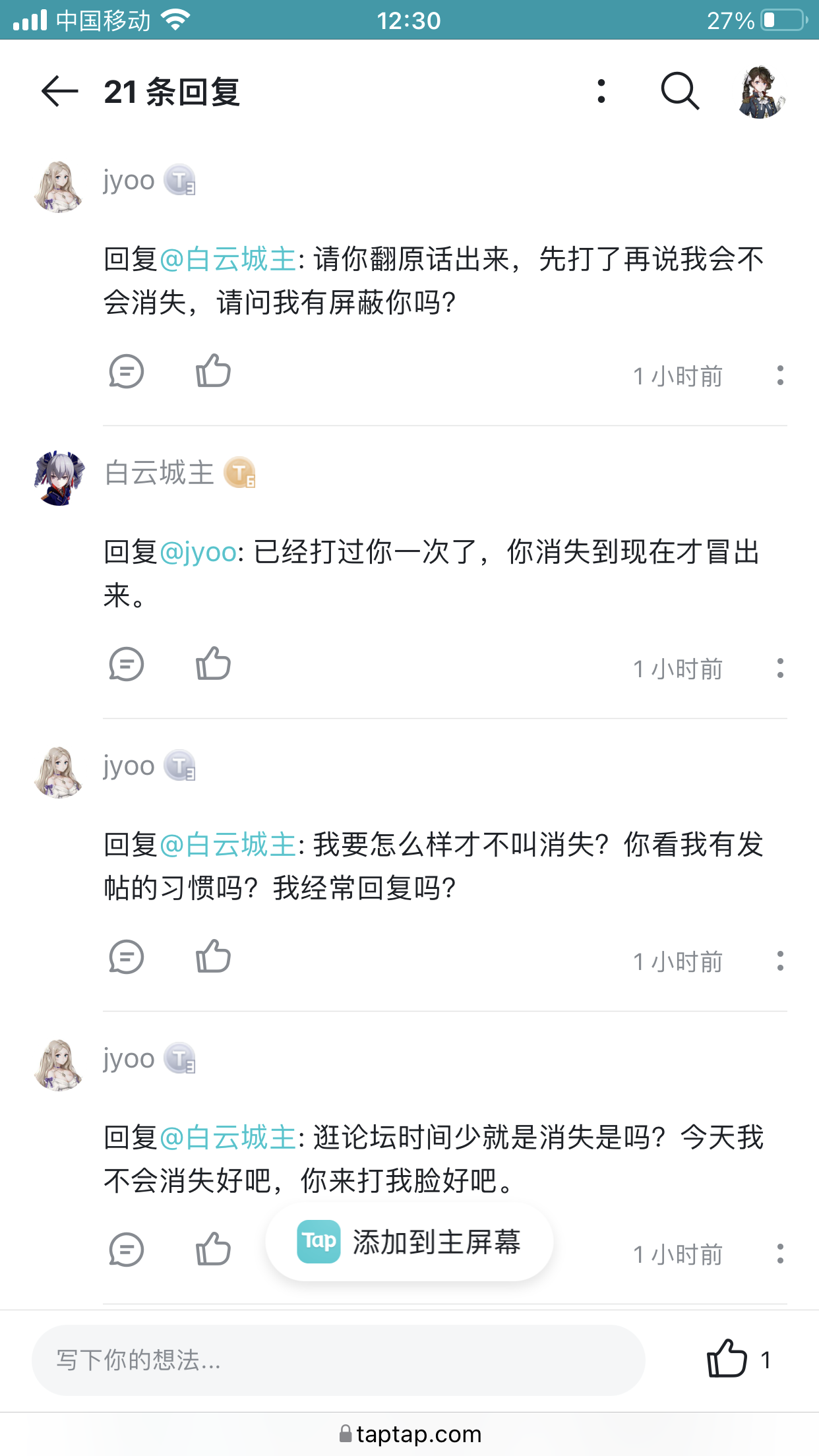The height and width of the screenshot is (1456, 819).
Task: Open the reply icon under 白云城主's comment
Action: 126,665
